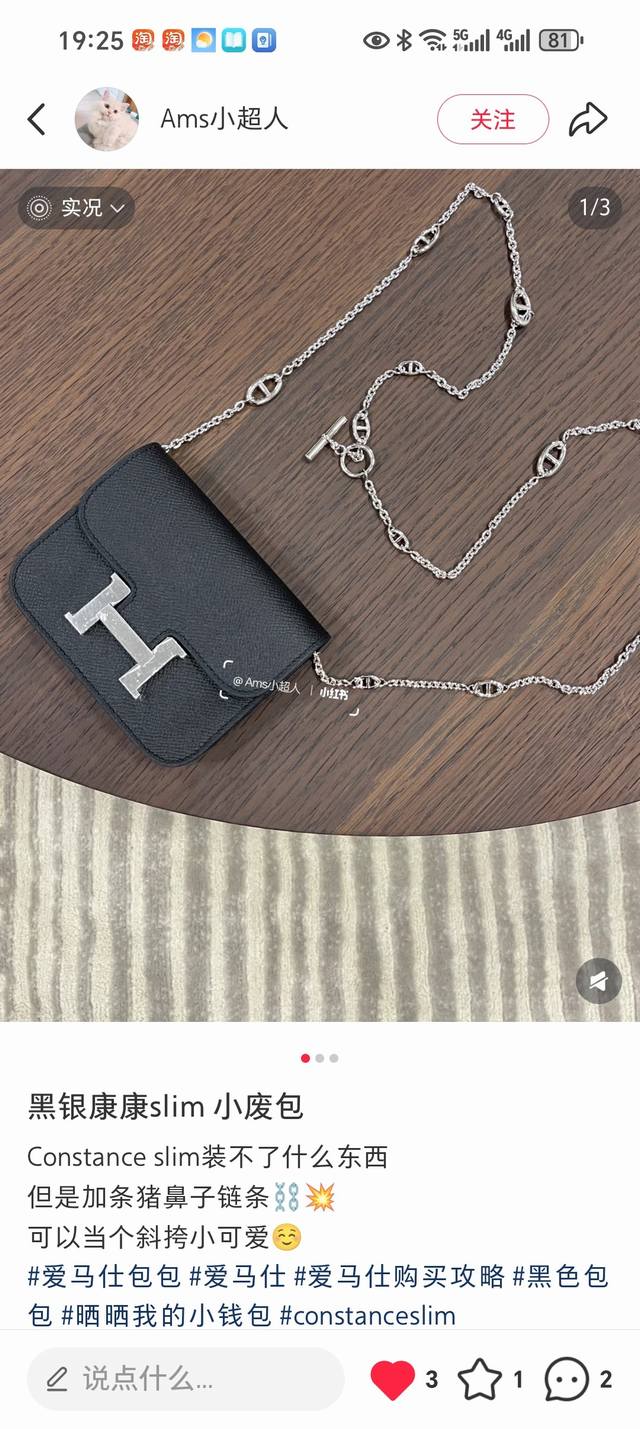Tap the 关注 follow button

492,120
